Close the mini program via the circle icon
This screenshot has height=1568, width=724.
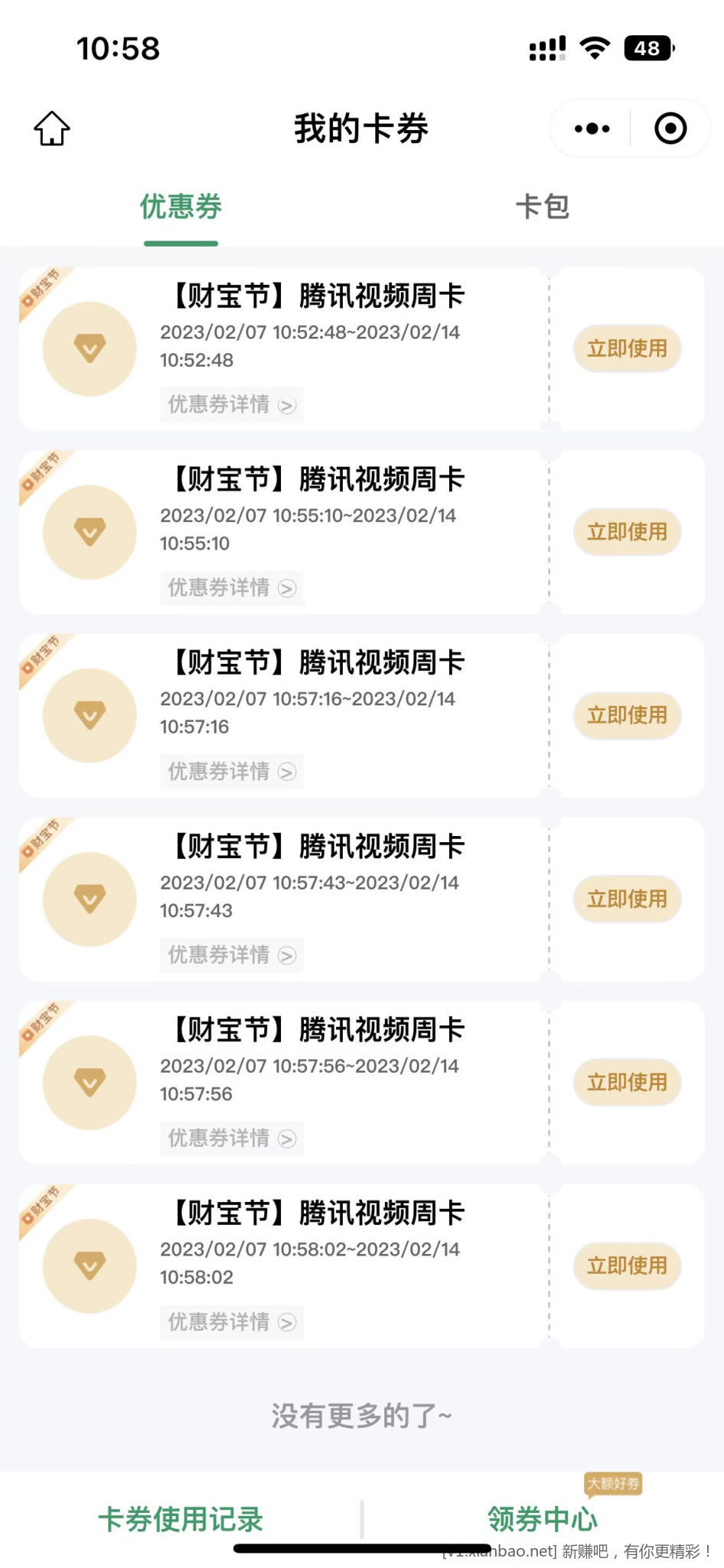670,129
